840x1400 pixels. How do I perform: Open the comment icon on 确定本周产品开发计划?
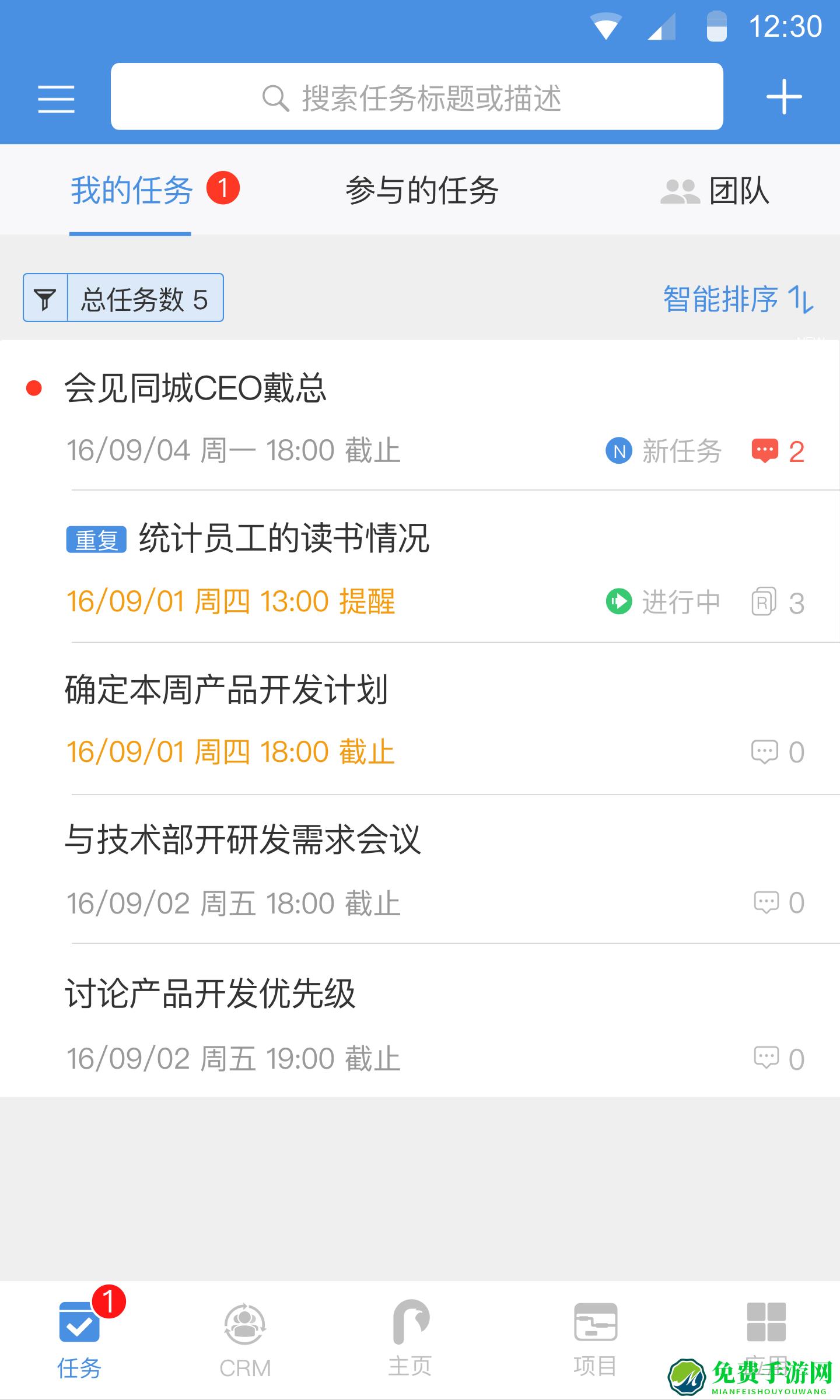765,752
